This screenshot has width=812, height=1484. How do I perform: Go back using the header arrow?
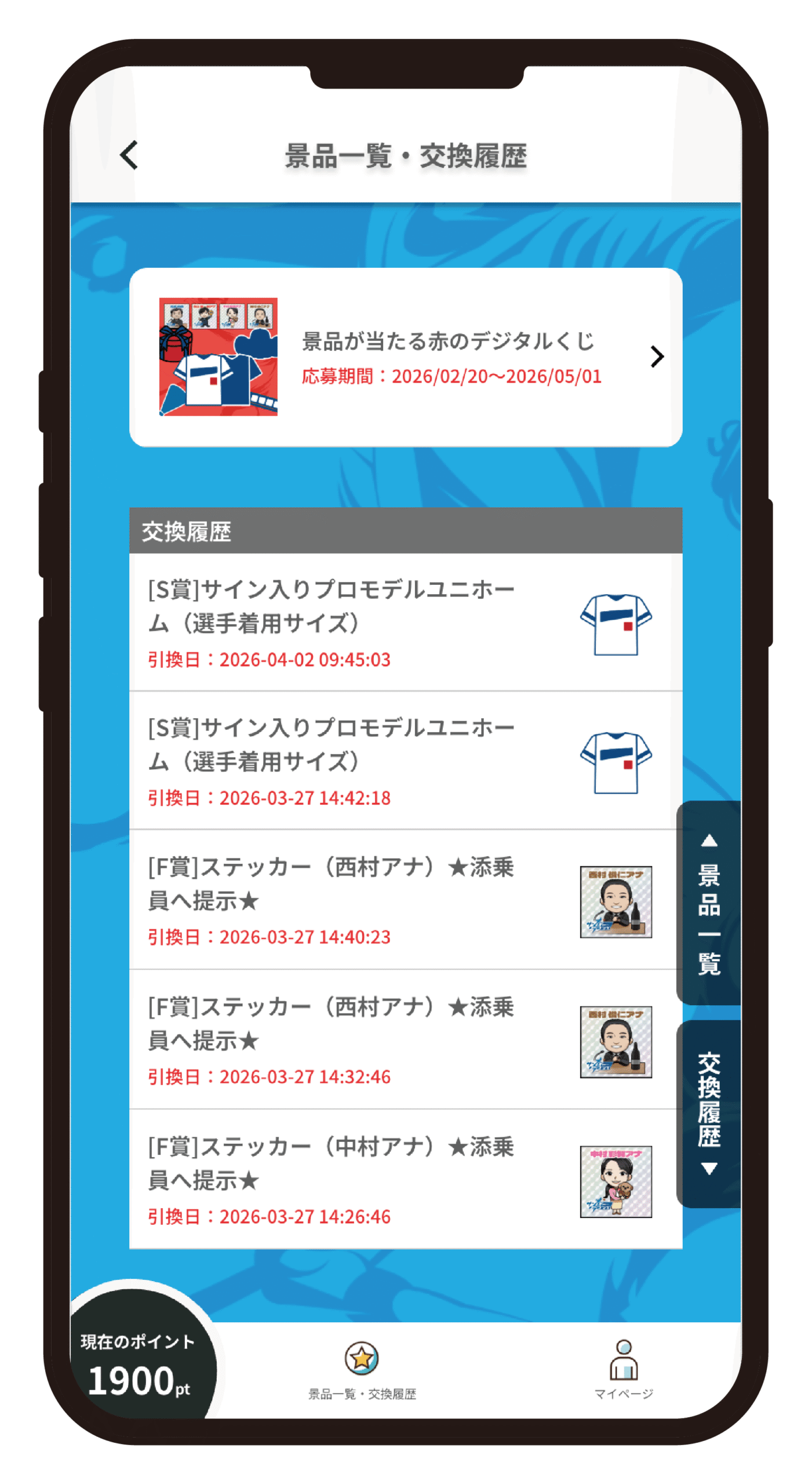click(129, 155)
